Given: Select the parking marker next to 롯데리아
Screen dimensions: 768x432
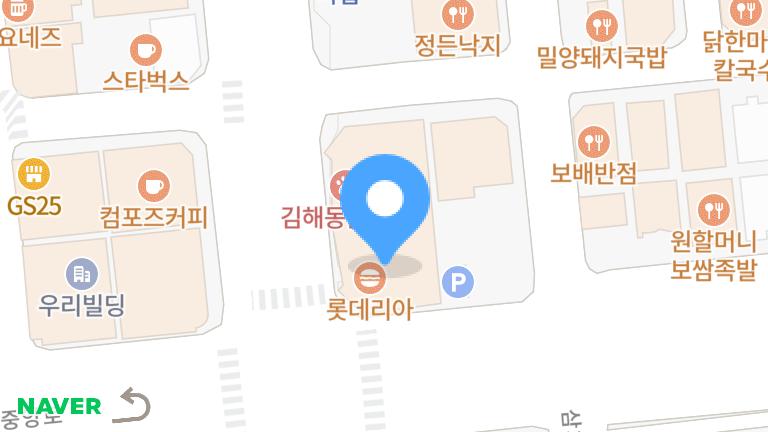Looking at the screenshot, I should 457,283.
